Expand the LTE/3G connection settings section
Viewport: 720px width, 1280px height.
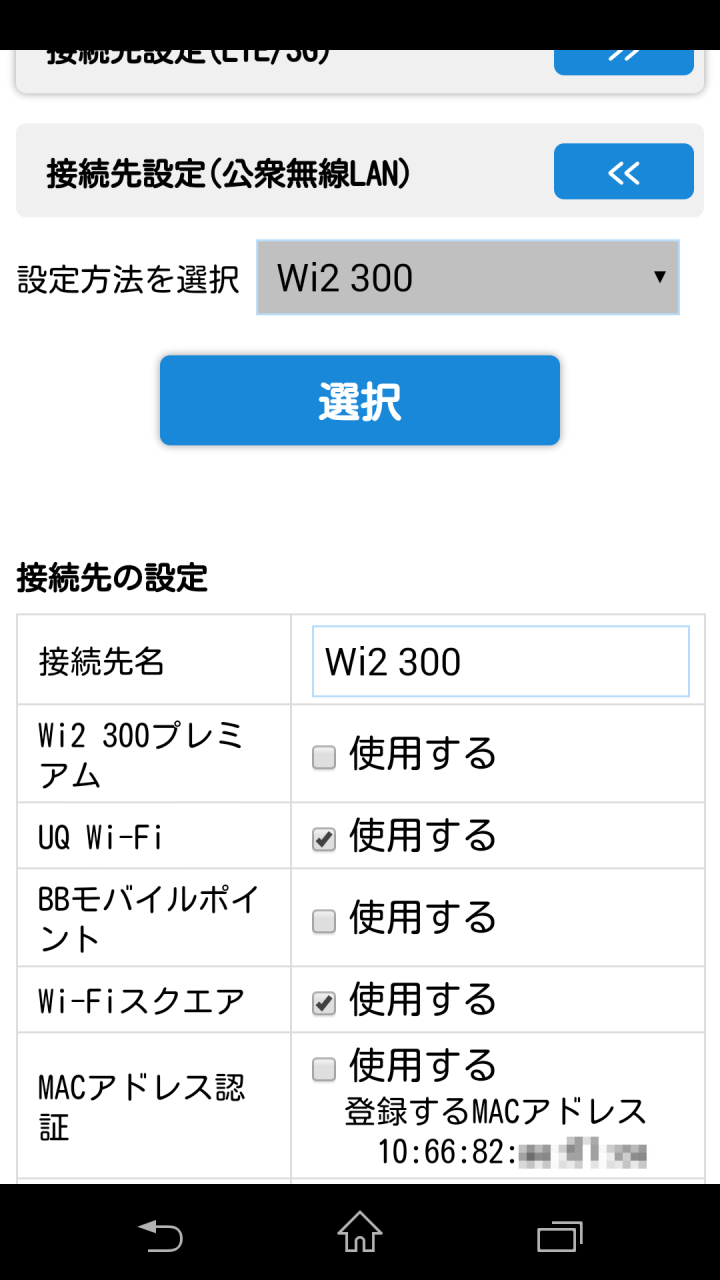[624, 61]
